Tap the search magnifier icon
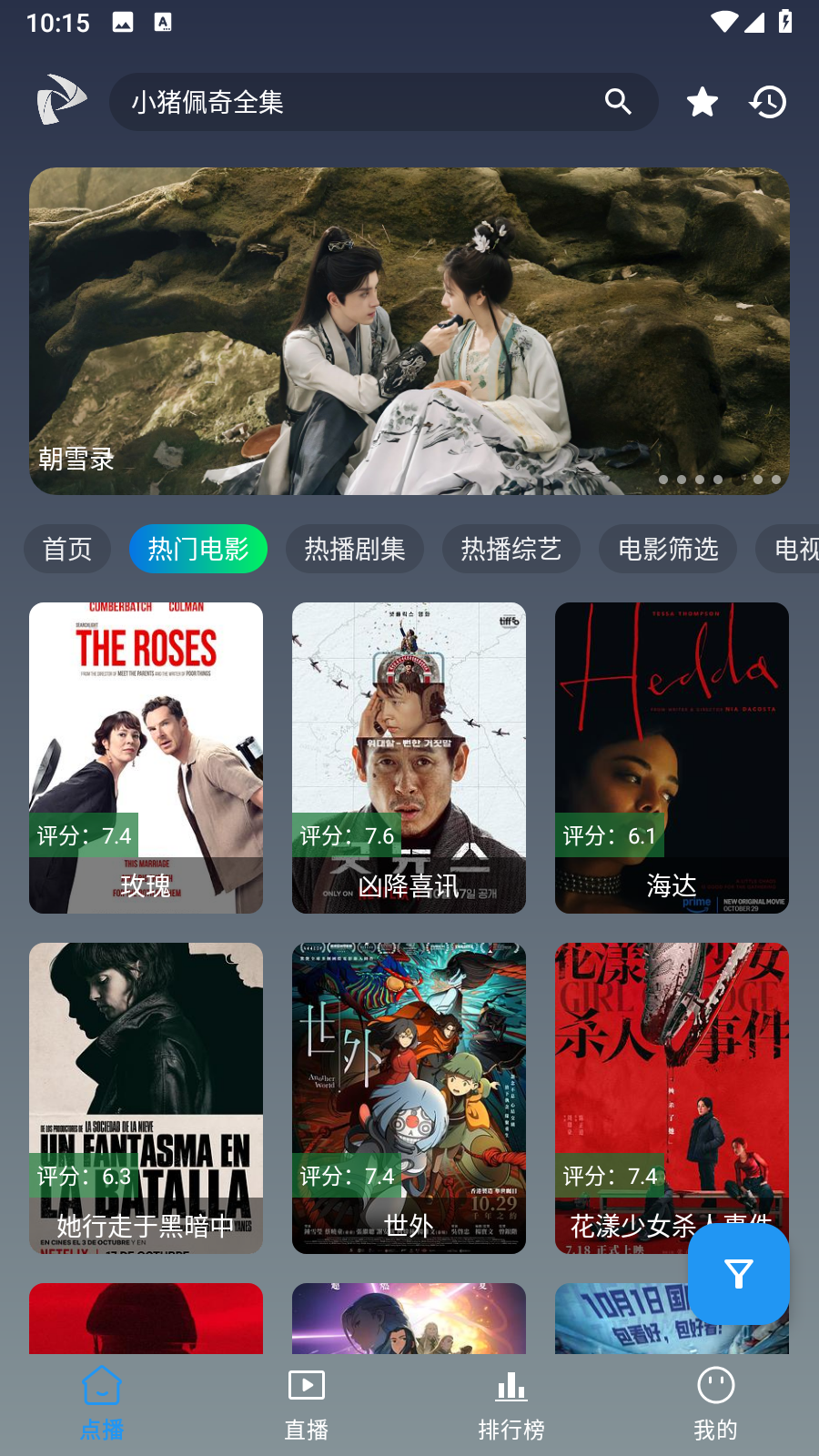The height and width of the screenshot is (1456, 819). [x=618, y=102]
